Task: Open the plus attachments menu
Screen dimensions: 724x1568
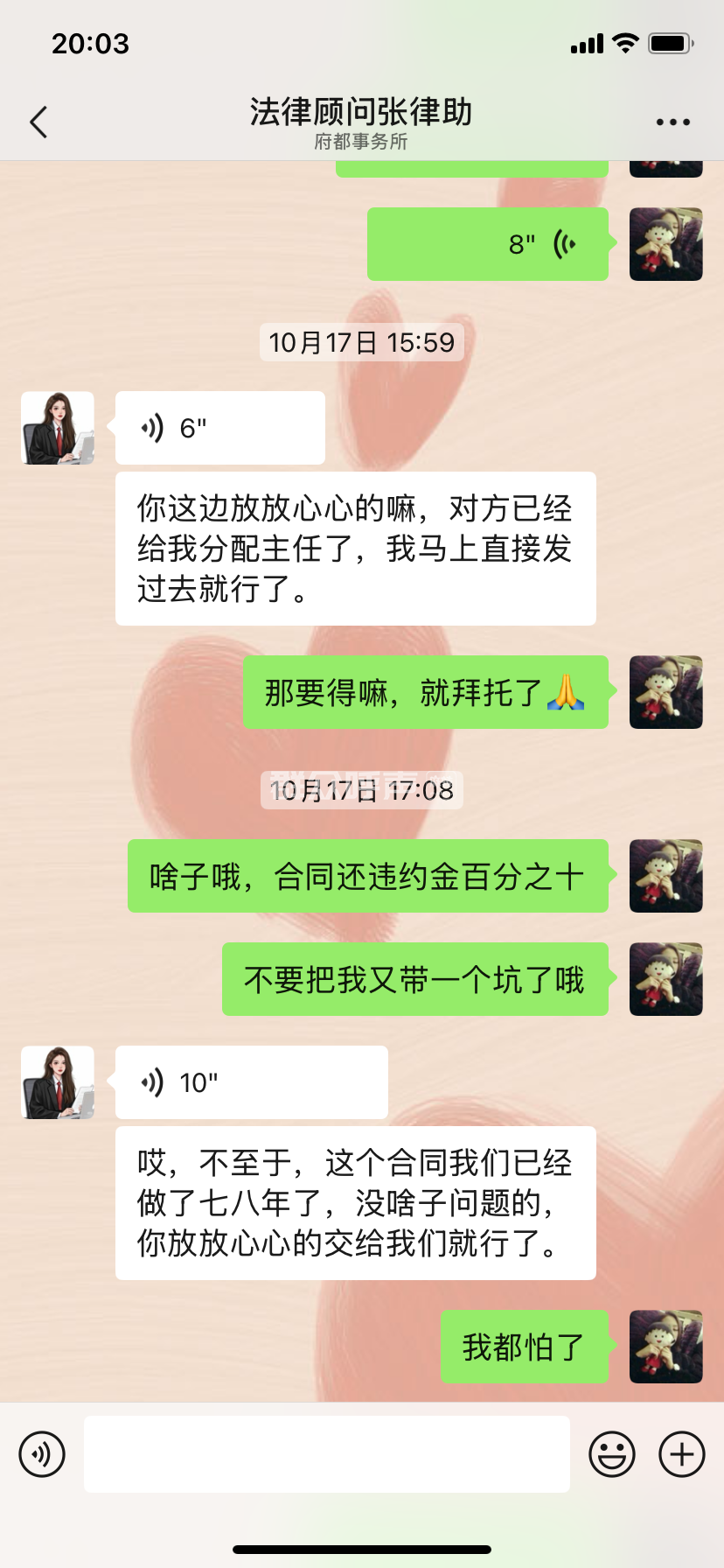Action: point(681,1454)
